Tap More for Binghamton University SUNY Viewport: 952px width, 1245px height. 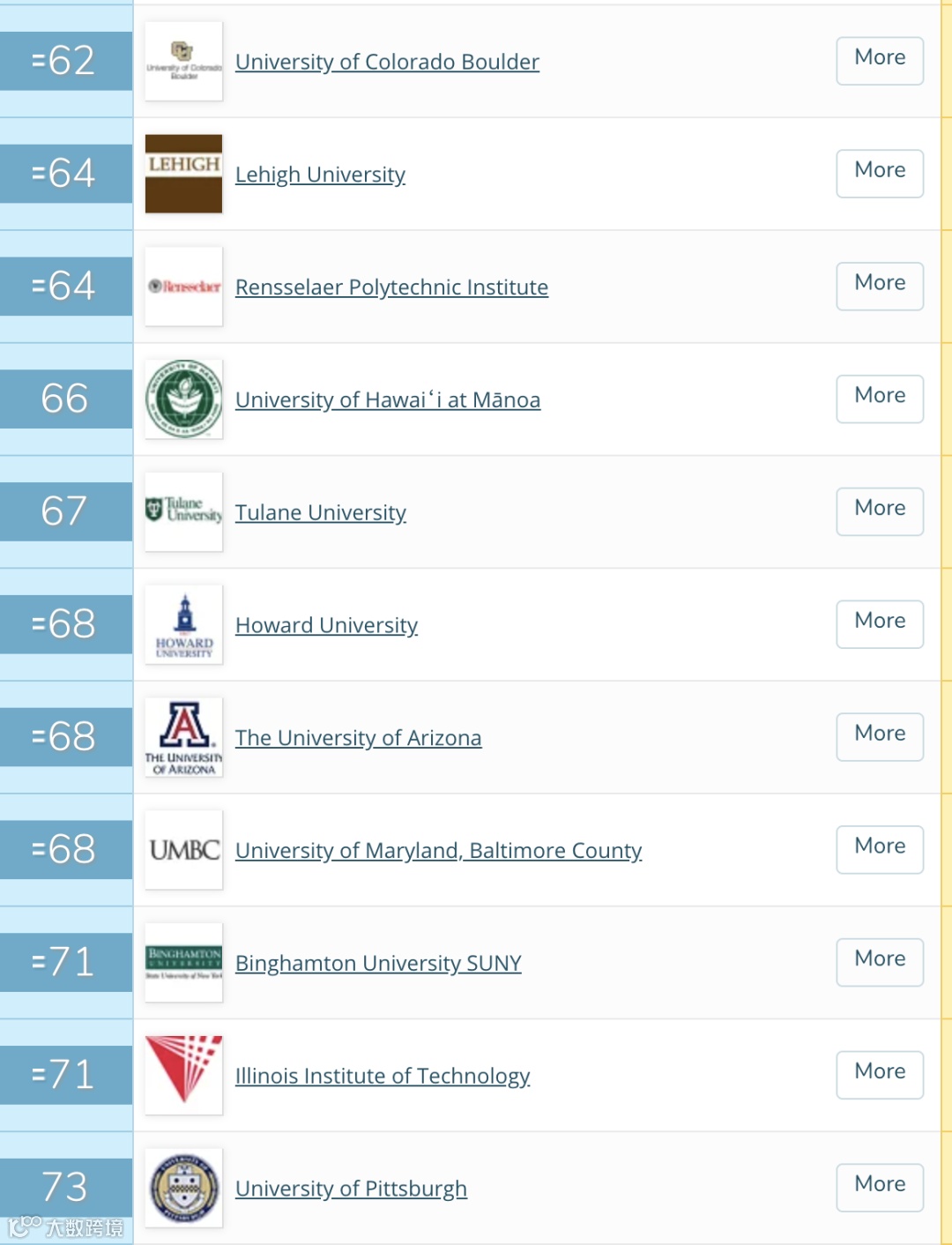pos(880,963)
